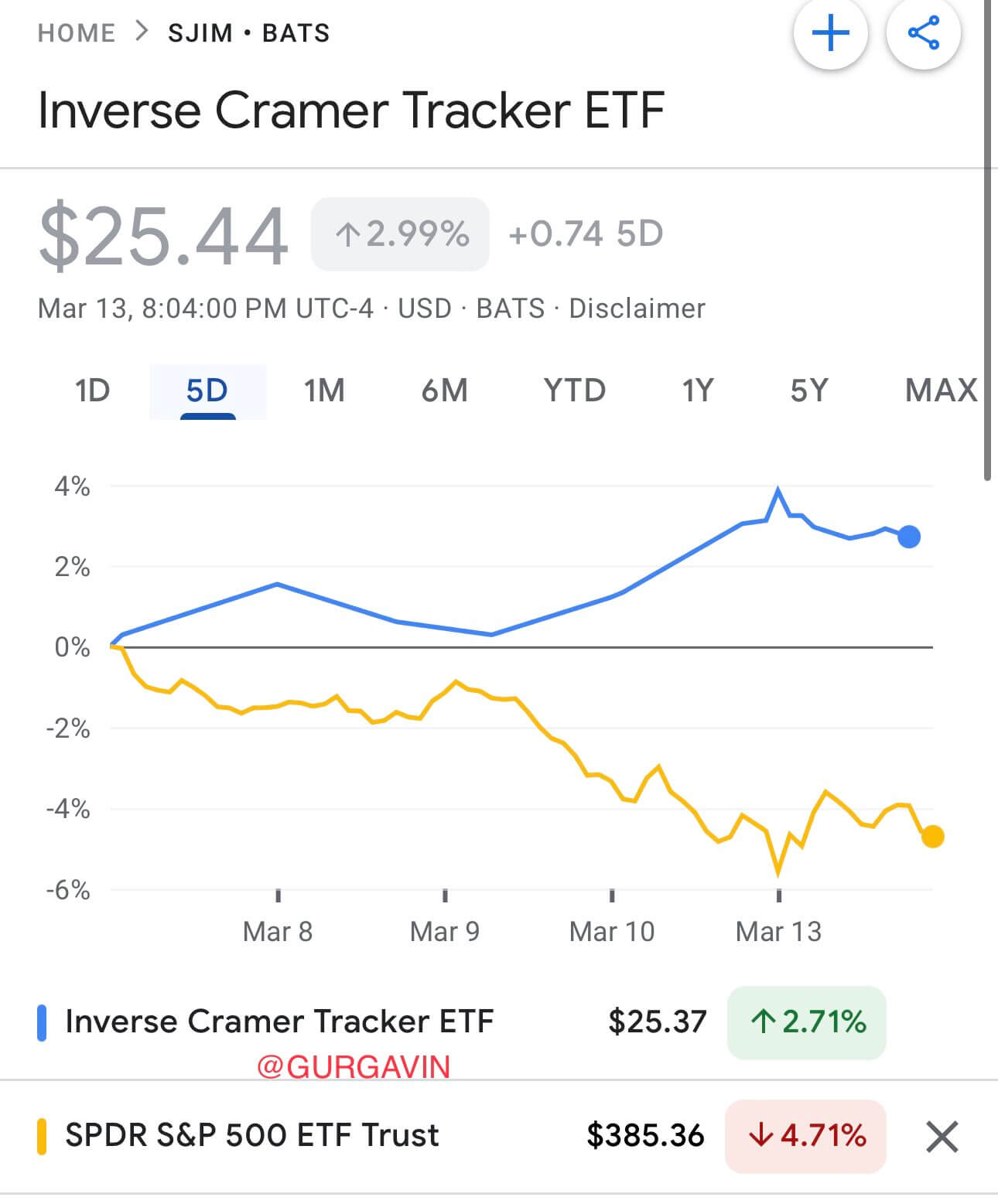Switch to the YTD time range

tap(574, 391)
